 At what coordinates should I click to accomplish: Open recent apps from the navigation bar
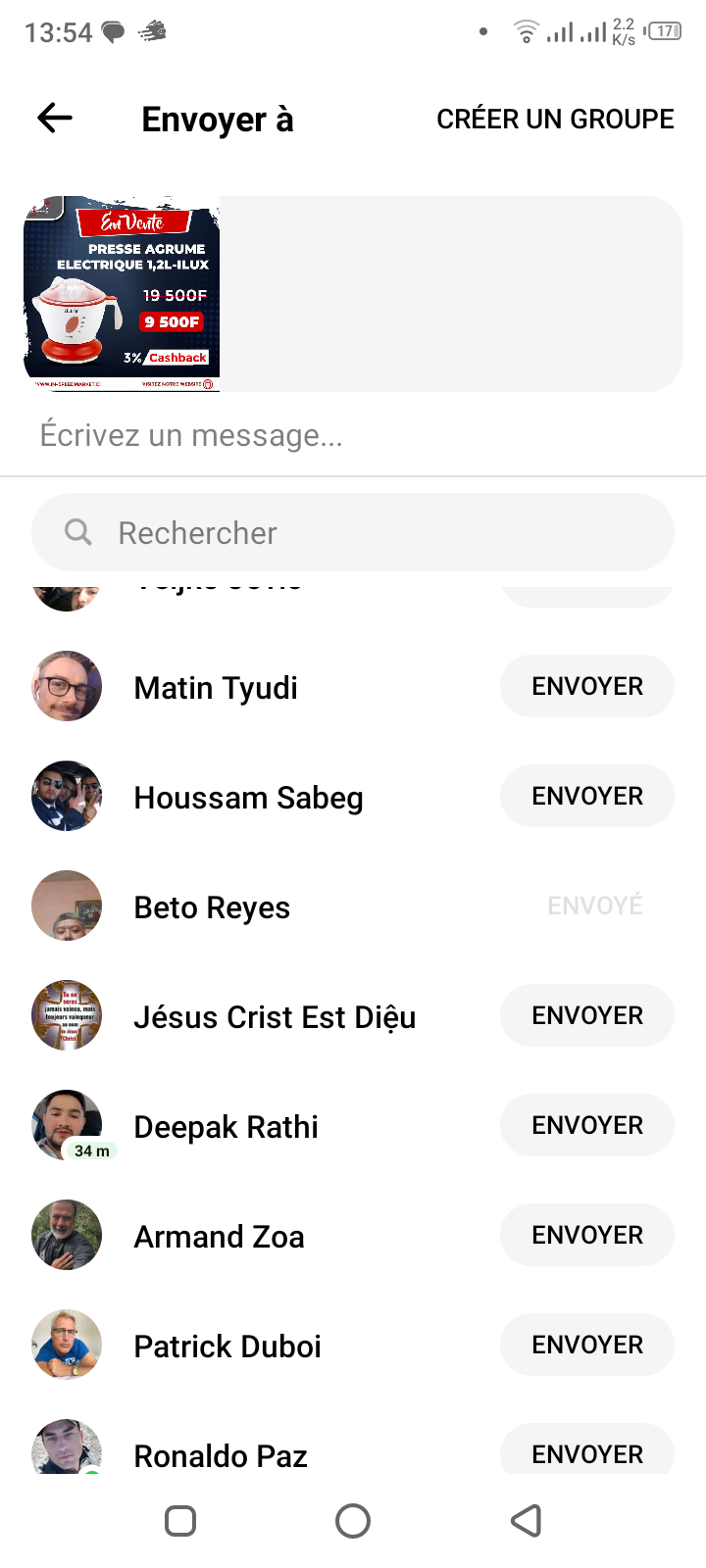point(180,1521)
